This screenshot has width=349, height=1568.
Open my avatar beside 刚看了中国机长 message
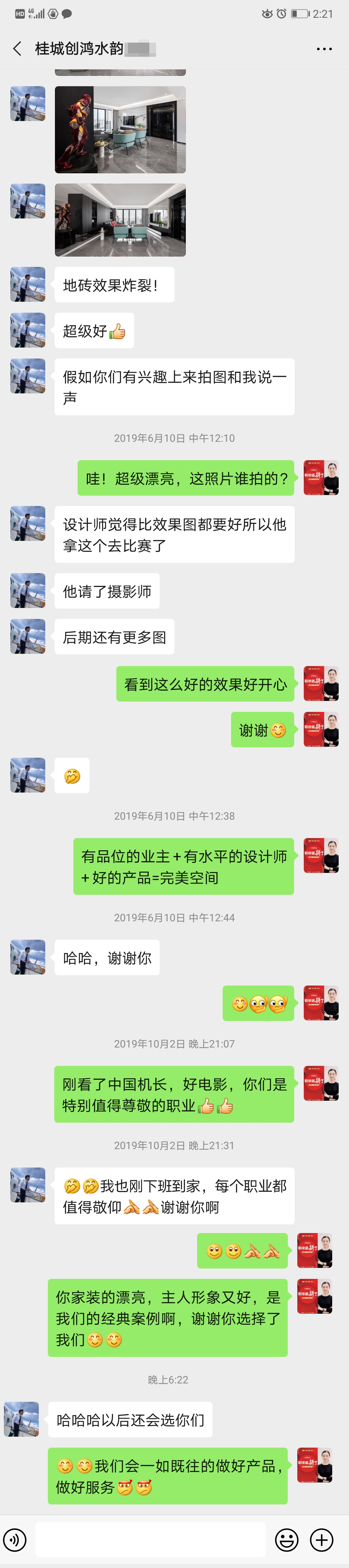tap(321, 1084)
